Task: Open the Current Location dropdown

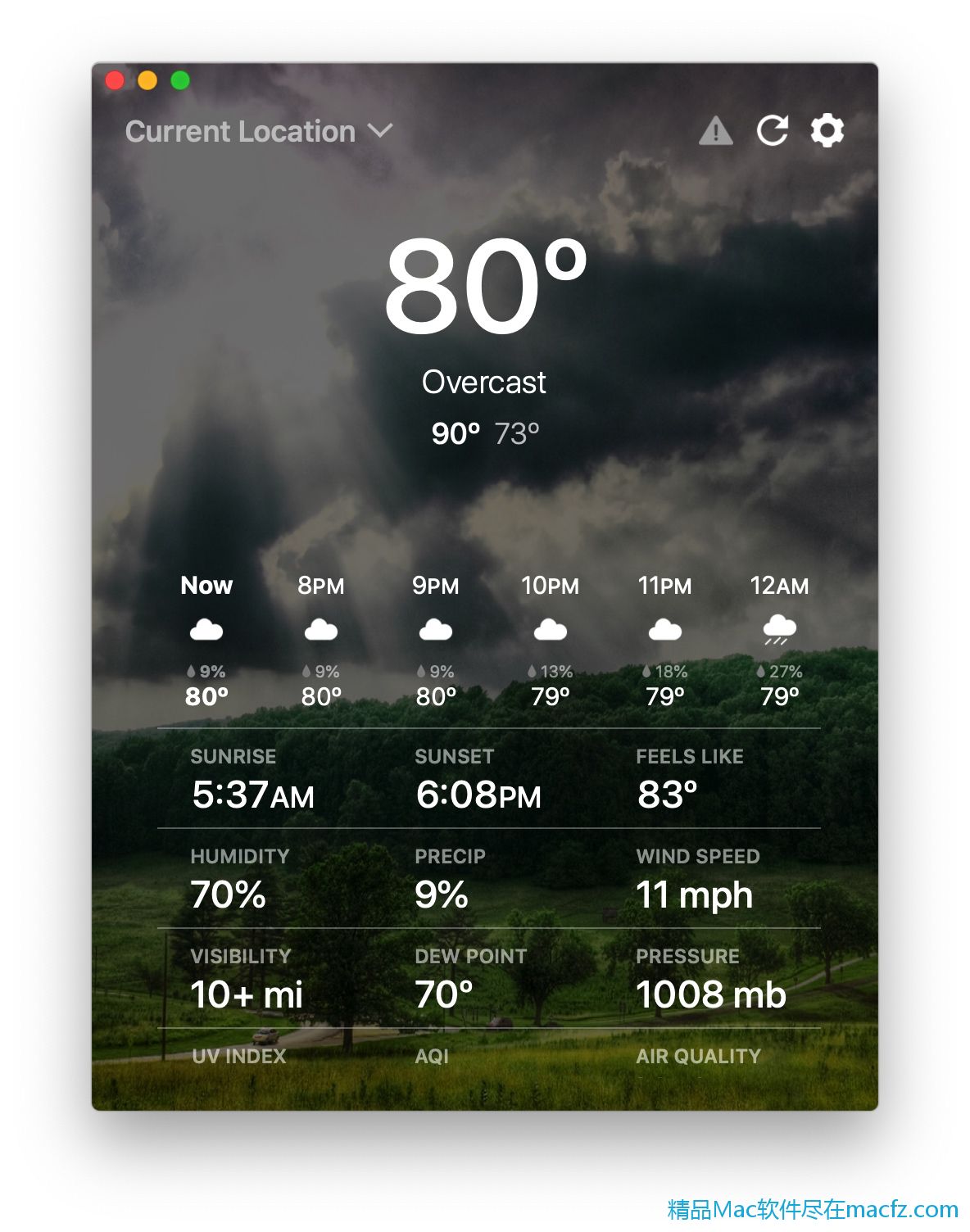Action: [x=258, y=131]
